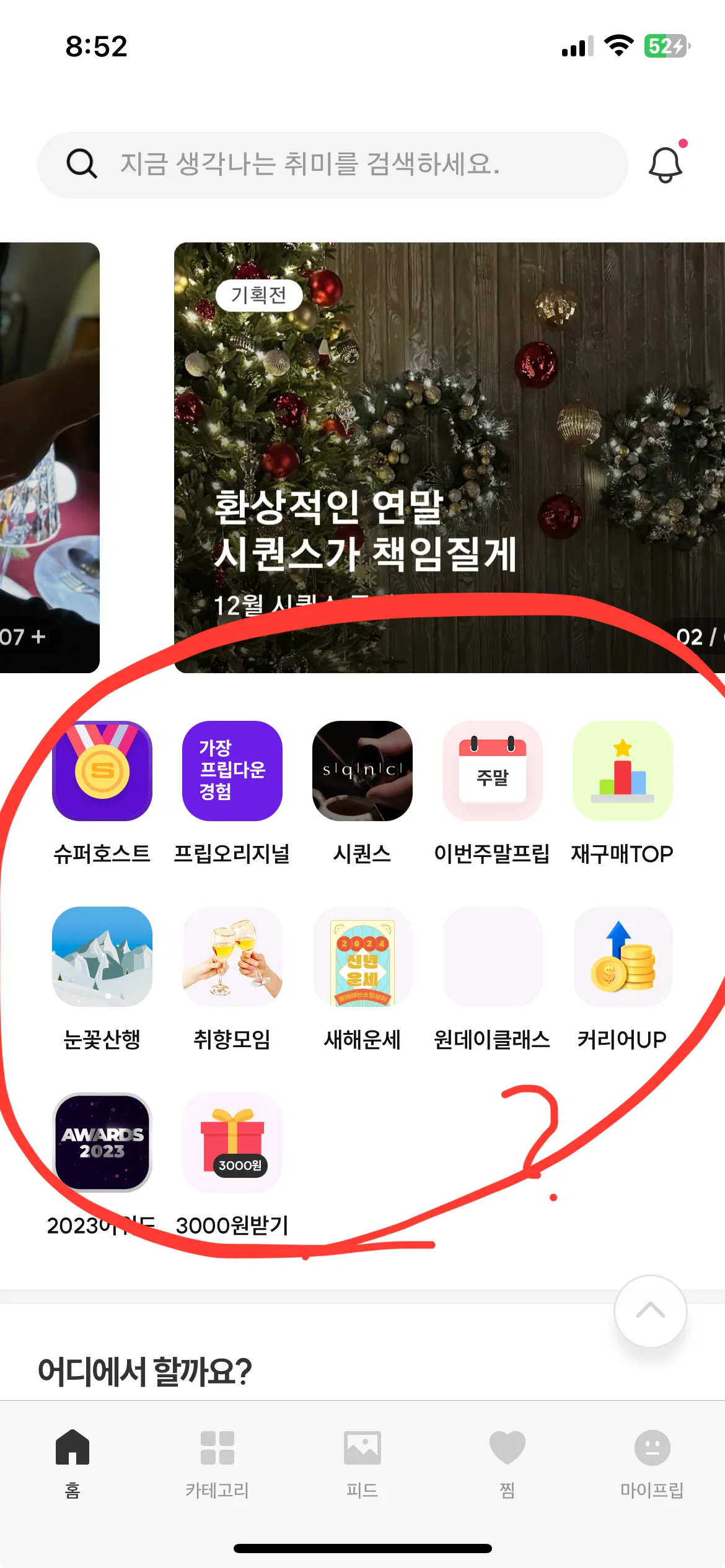
Task: Select the 취향모임 shortcut
Action: pyautogui.click(x=232, y=957)
